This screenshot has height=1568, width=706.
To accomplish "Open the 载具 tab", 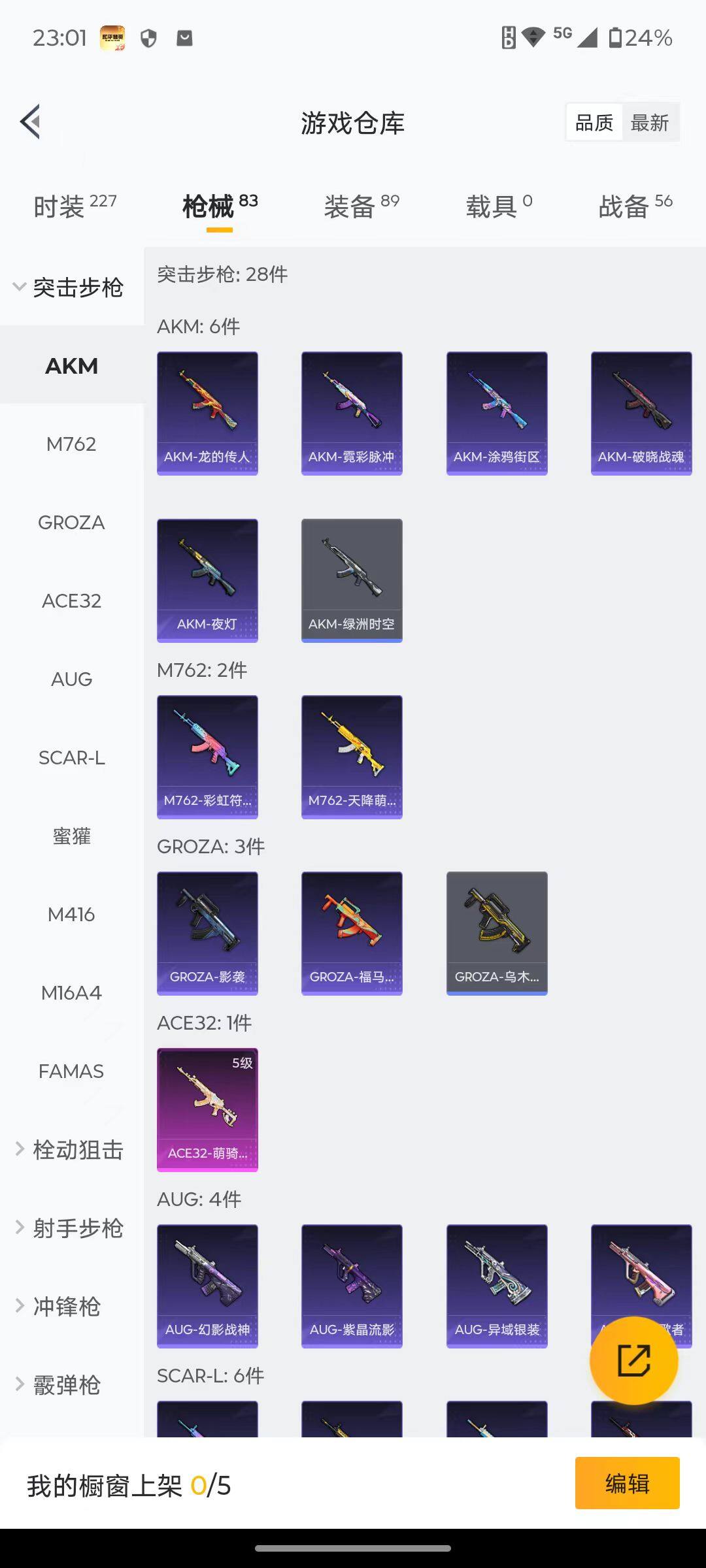I will 499,206.
